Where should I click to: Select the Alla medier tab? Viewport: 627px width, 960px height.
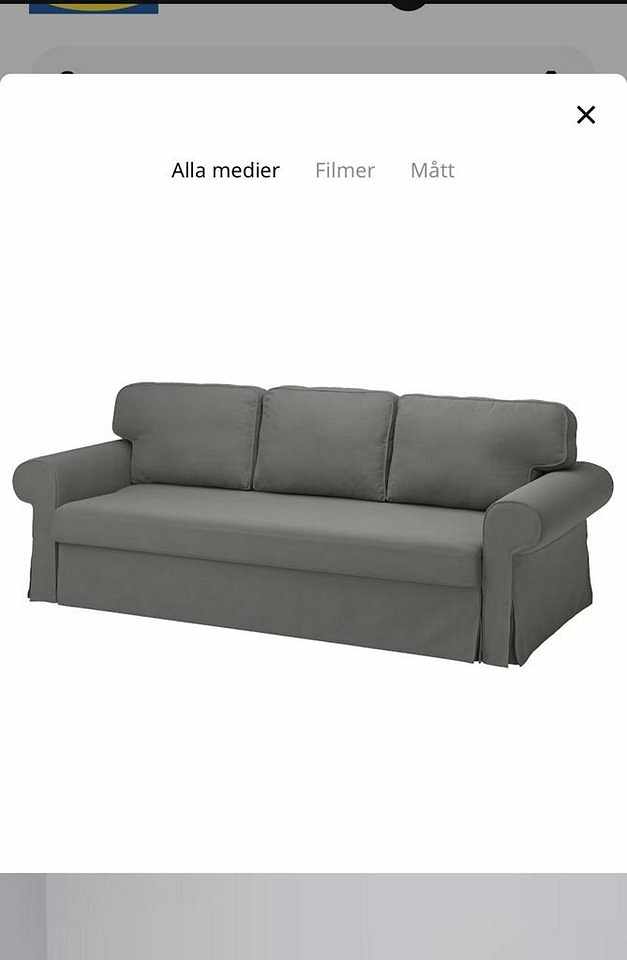click(225, 170)
